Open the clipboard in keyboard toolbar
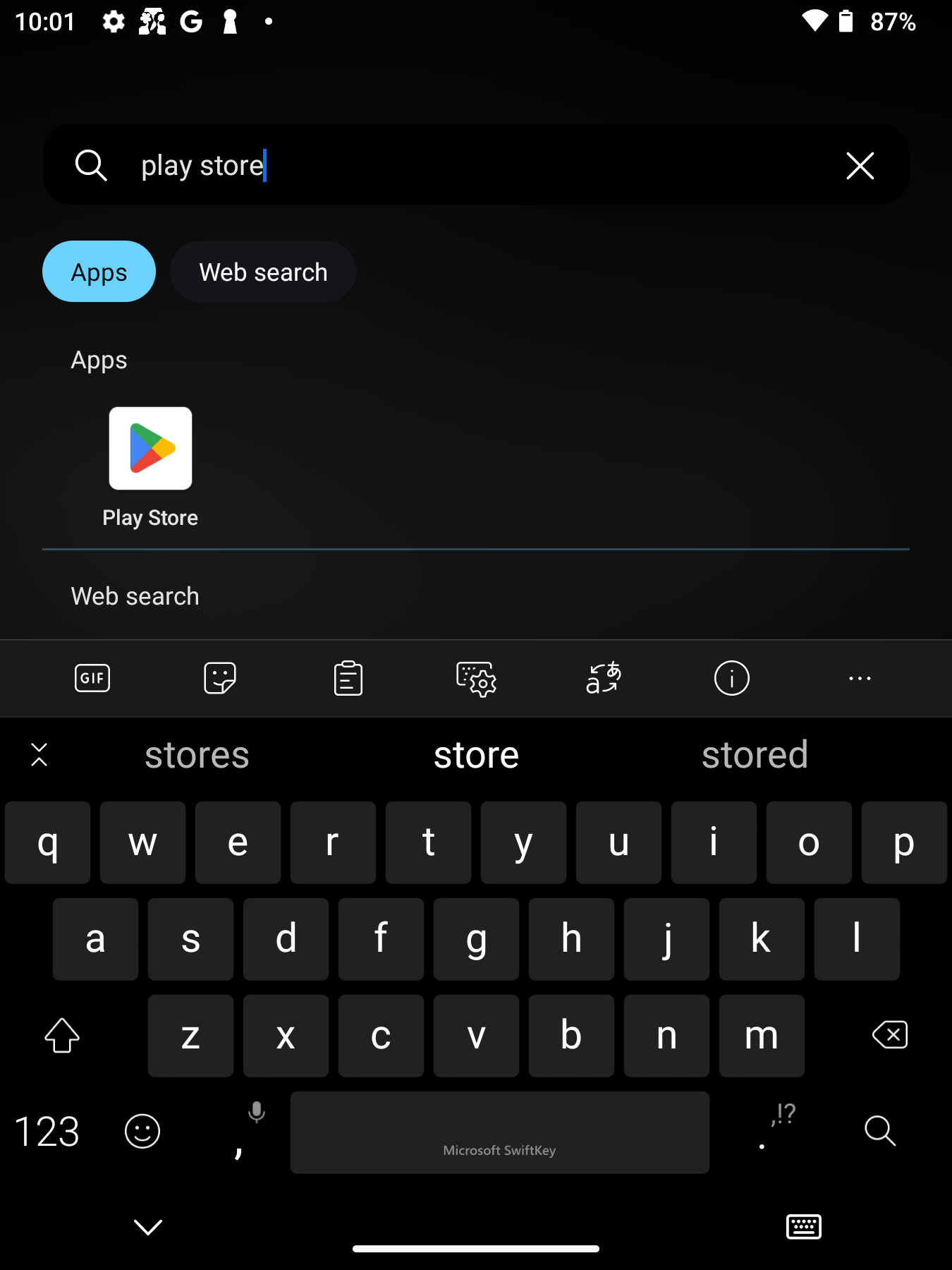Image resolution: width=952 pixels, height=1270 pixels. pyautogui.click(x=348, y=678)
